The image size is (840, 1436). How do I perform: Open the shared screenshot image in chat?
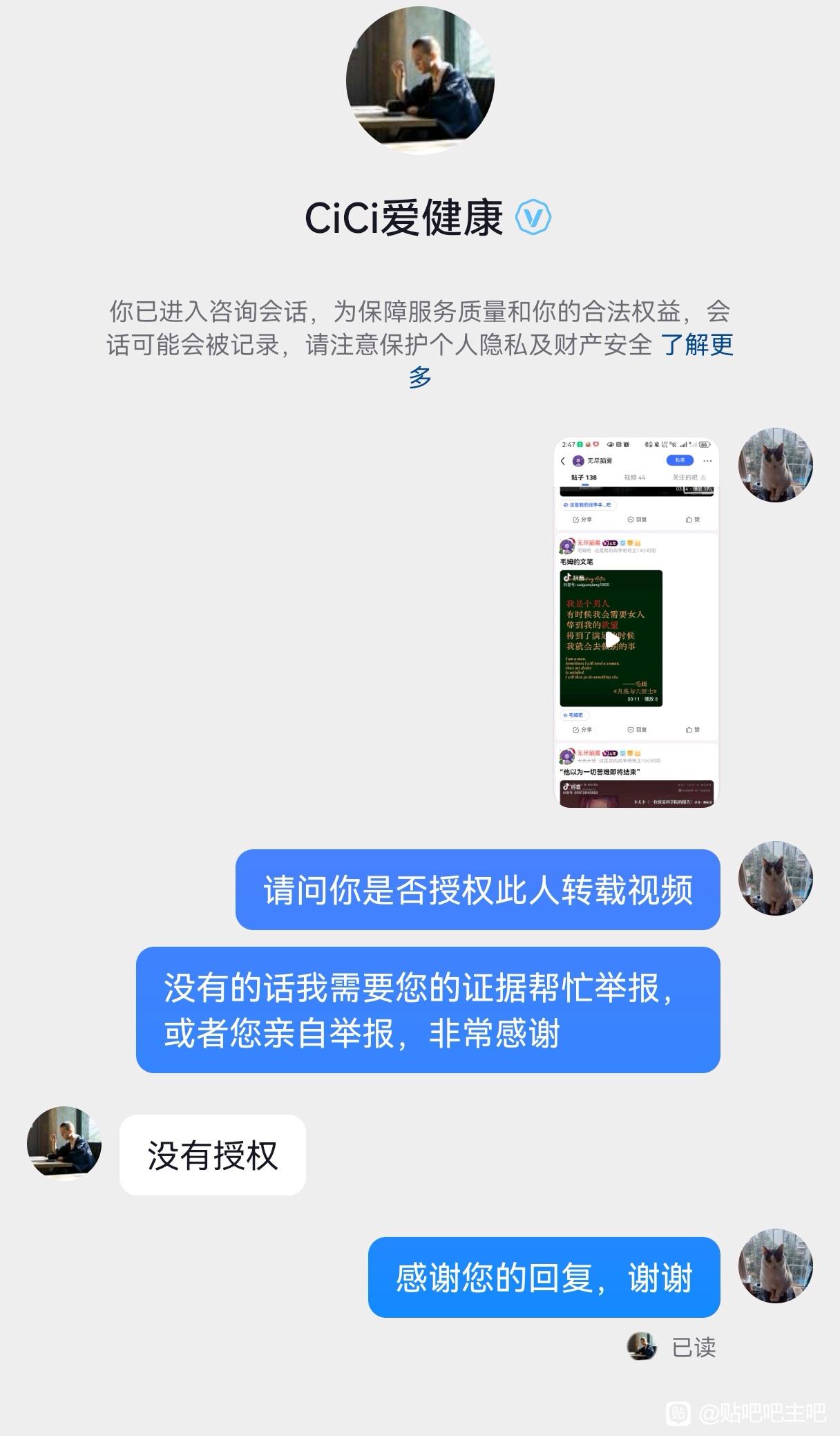click(636, 622)
